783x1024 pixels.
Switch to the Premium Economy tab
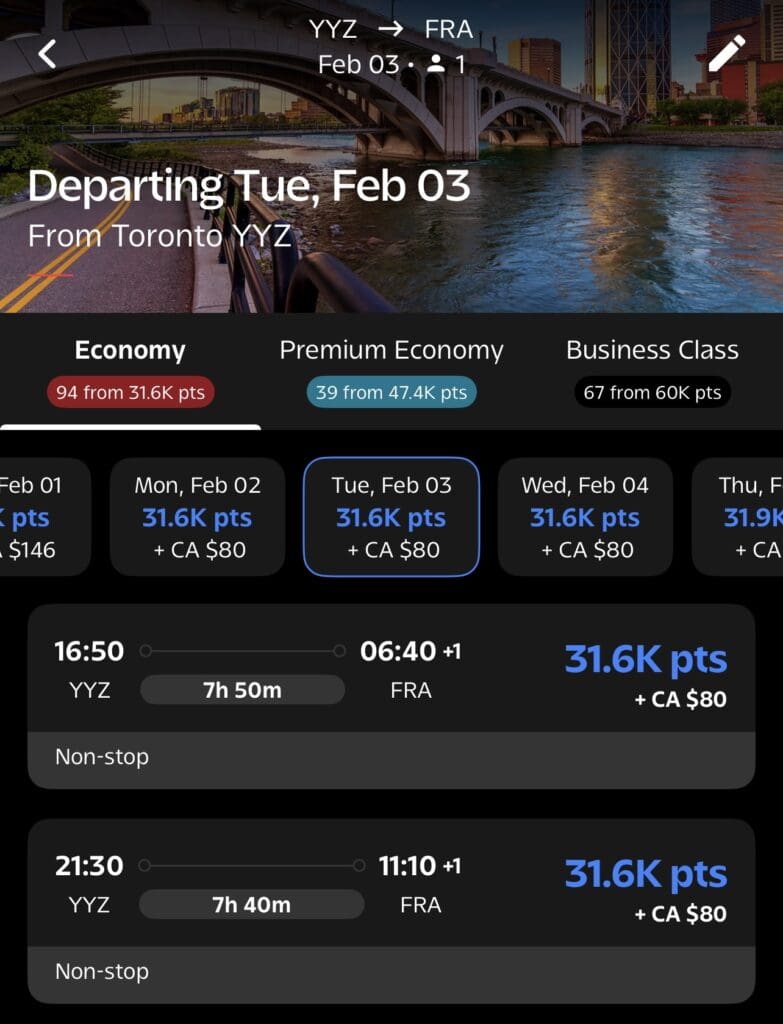391,368
